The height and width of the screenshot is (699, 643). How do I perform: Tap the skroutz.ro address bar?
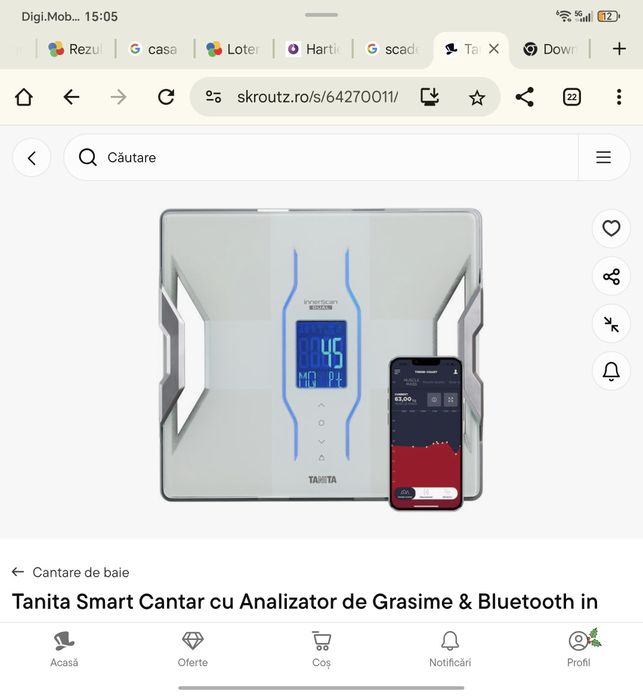[317, 97]
